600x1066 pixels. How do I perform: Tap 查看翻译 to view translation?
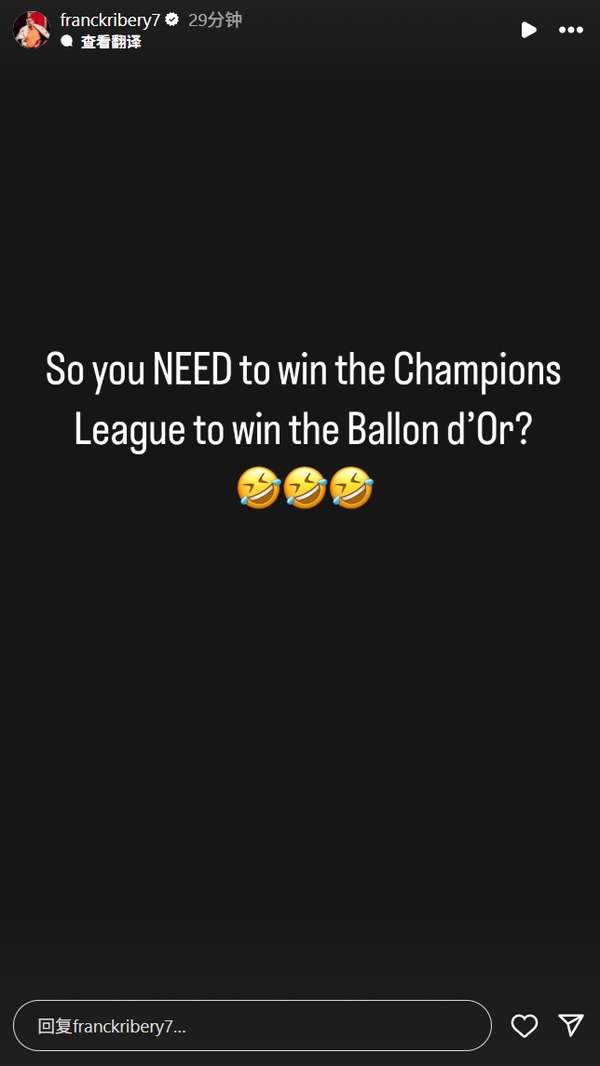click(x=110, y=42)
